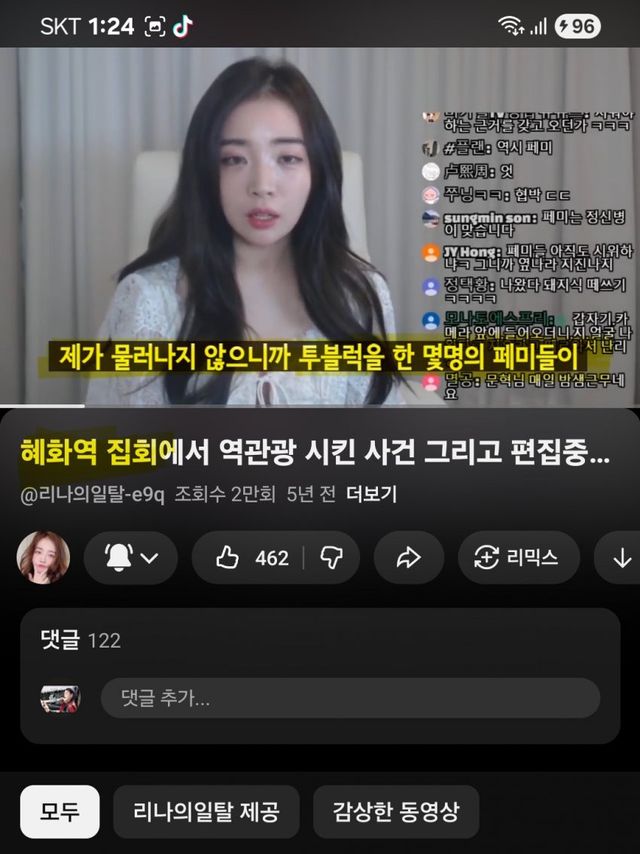This screenshot has width=640, height=854.
Task: Open the 리나의일탈 channel avatar
Action: pos(44,557)
